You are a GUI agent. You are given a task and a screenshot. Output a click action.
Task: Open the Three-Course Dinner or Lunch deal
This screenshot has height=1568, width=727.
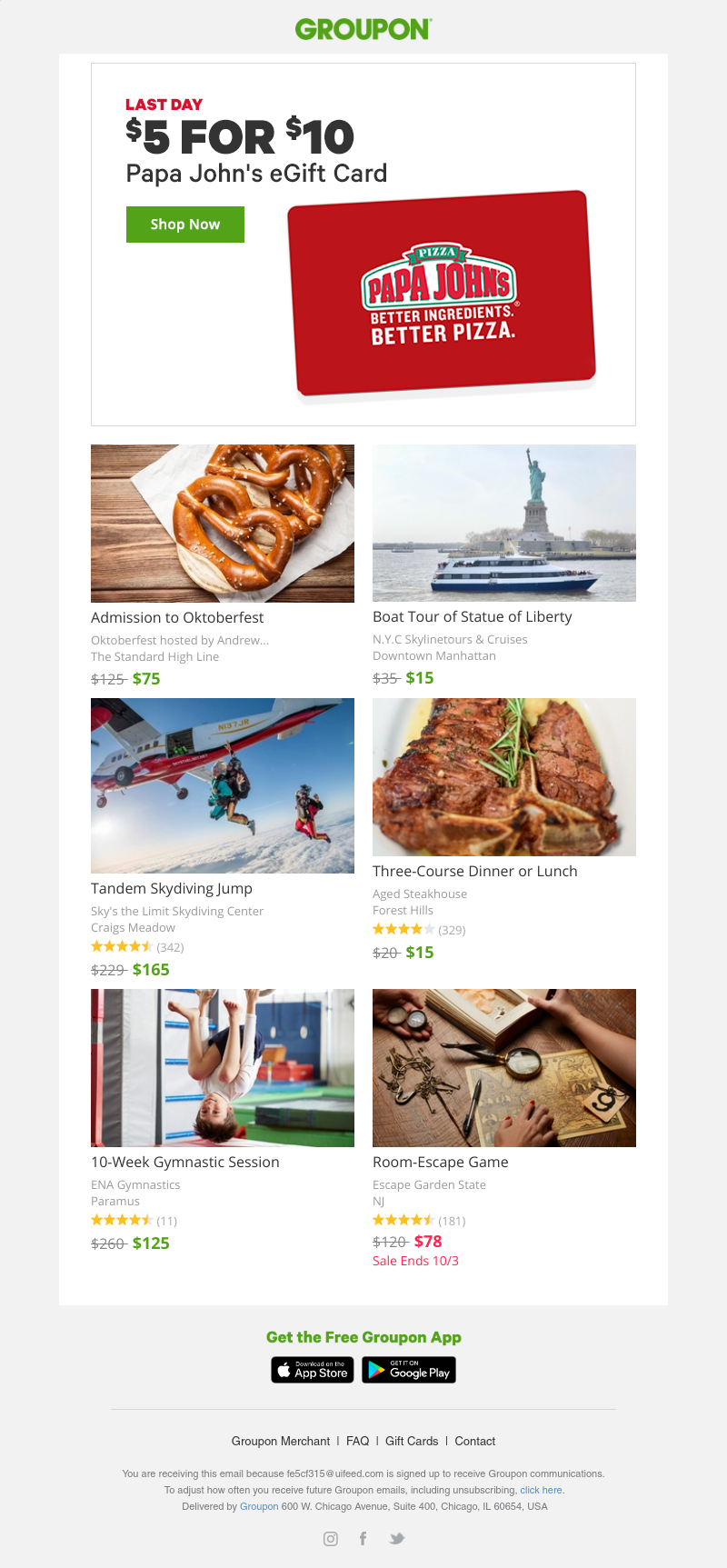pos(474,871)
